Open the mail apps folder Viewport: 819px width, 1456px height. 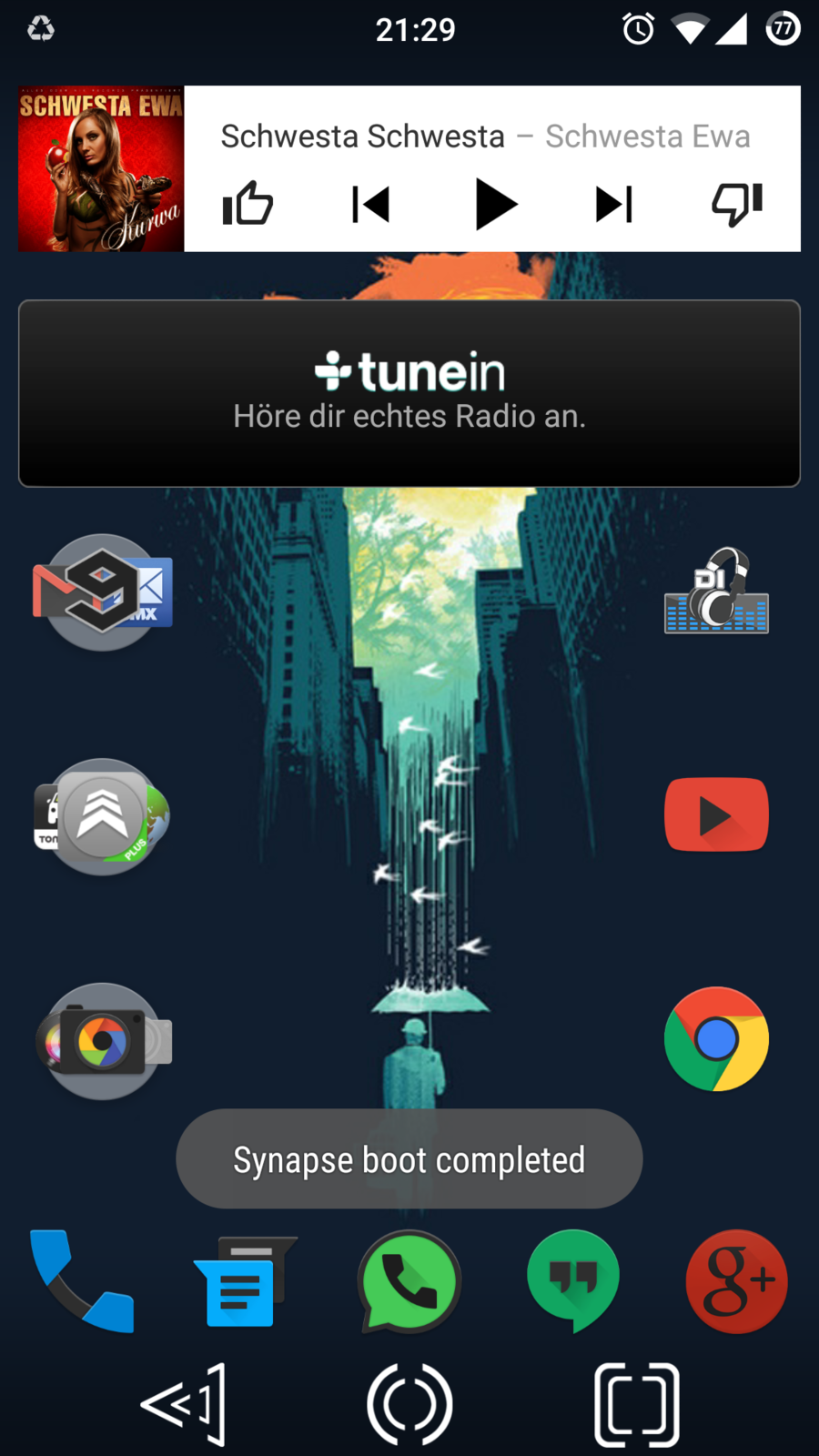tap(102, 592)
